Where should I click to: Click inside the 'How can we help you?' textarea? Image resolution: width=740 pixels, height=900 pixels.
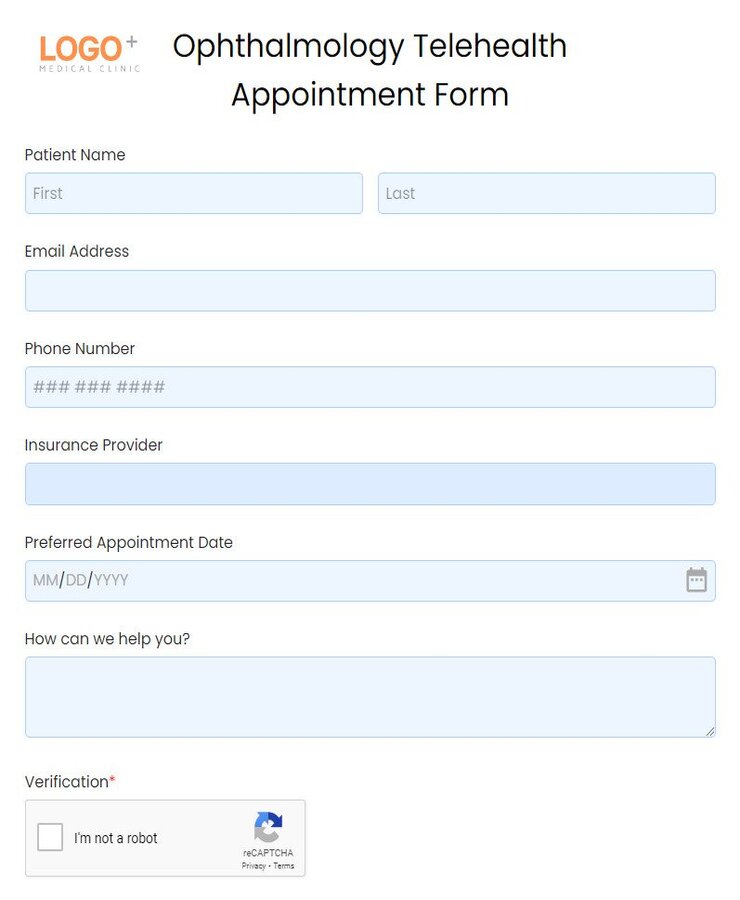tap(370, 695)
